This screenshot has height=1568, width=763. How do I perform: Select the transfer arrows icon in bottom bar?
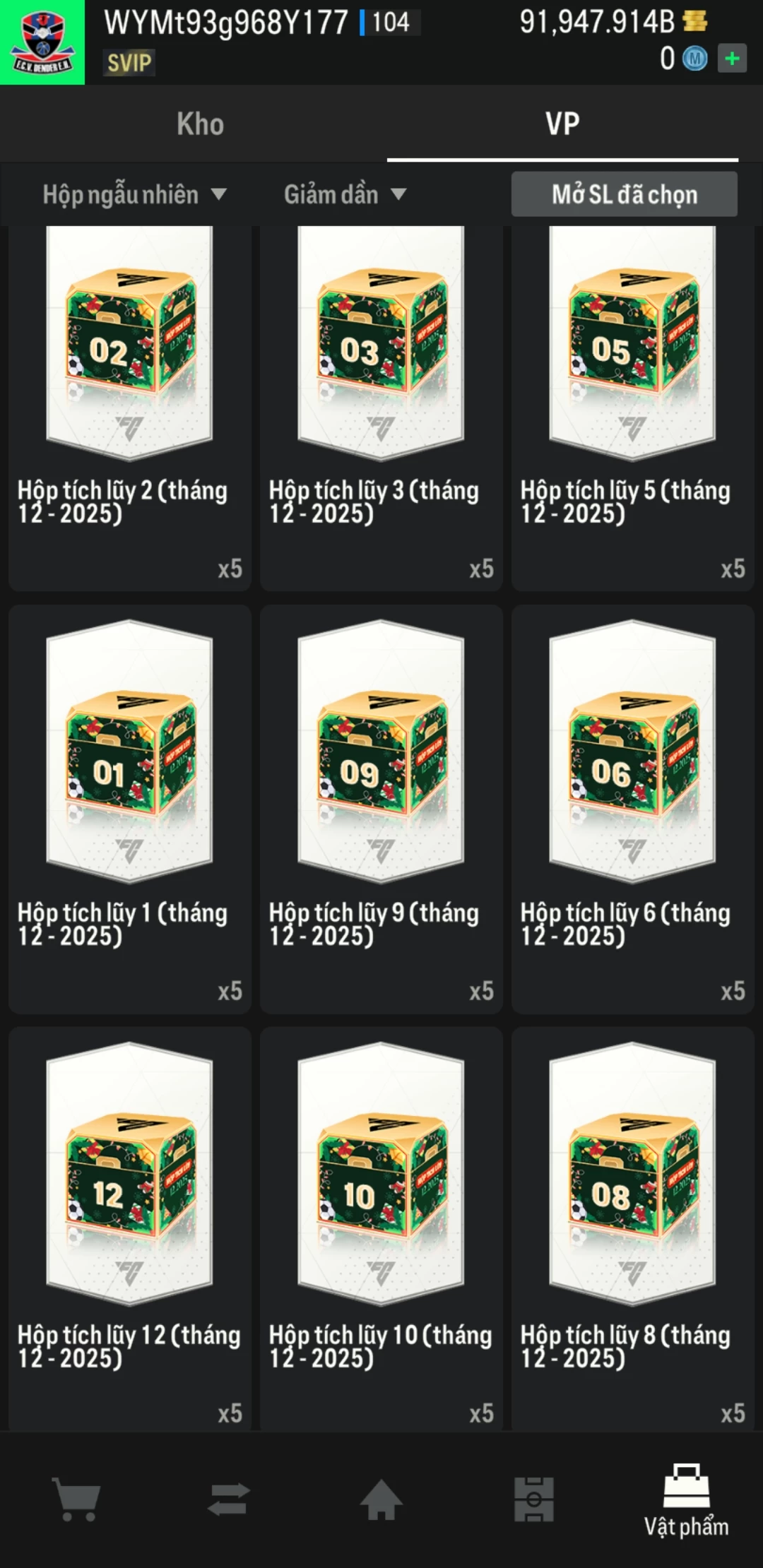229,1499
